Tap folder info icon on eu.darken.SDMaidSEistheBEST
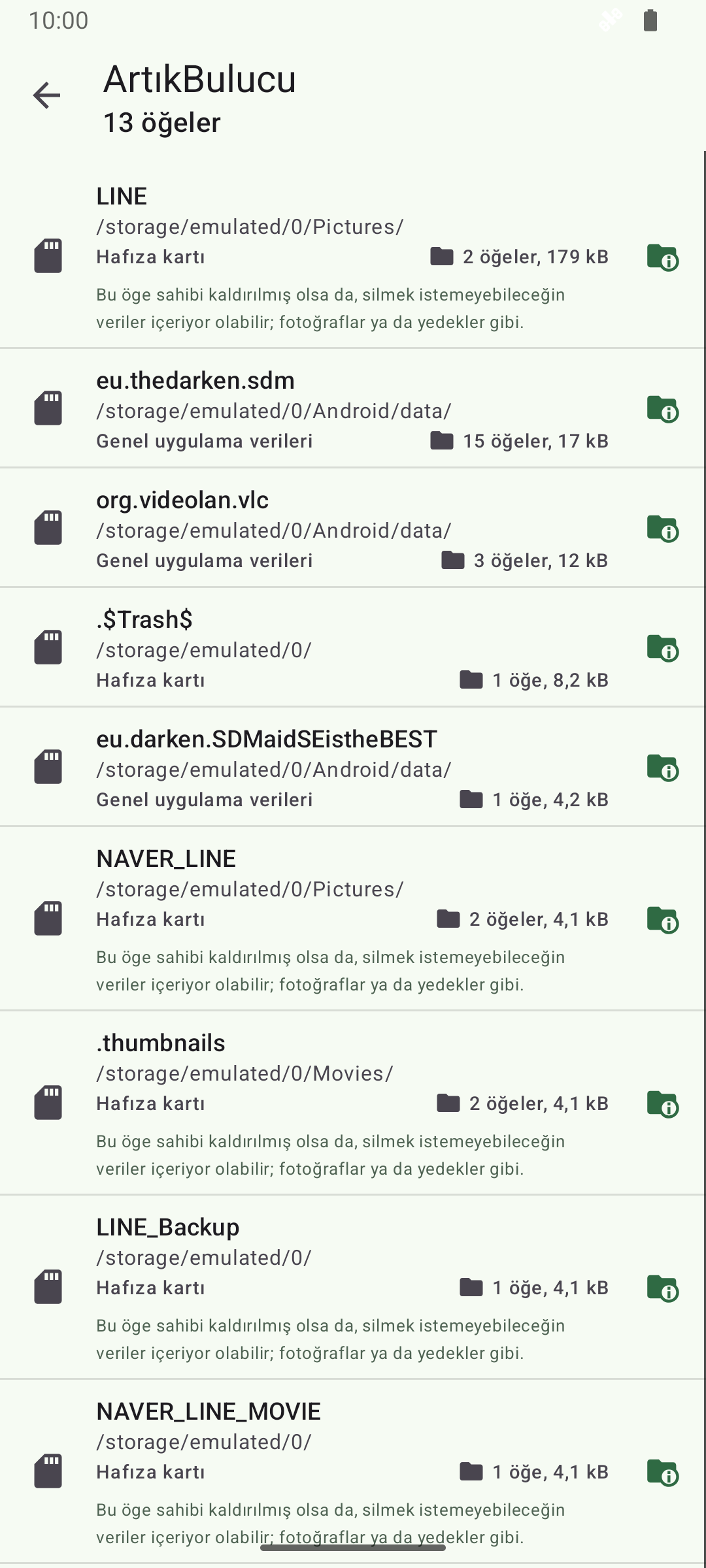The height and width of the screenshot is (1568, 706). point(663,768)
